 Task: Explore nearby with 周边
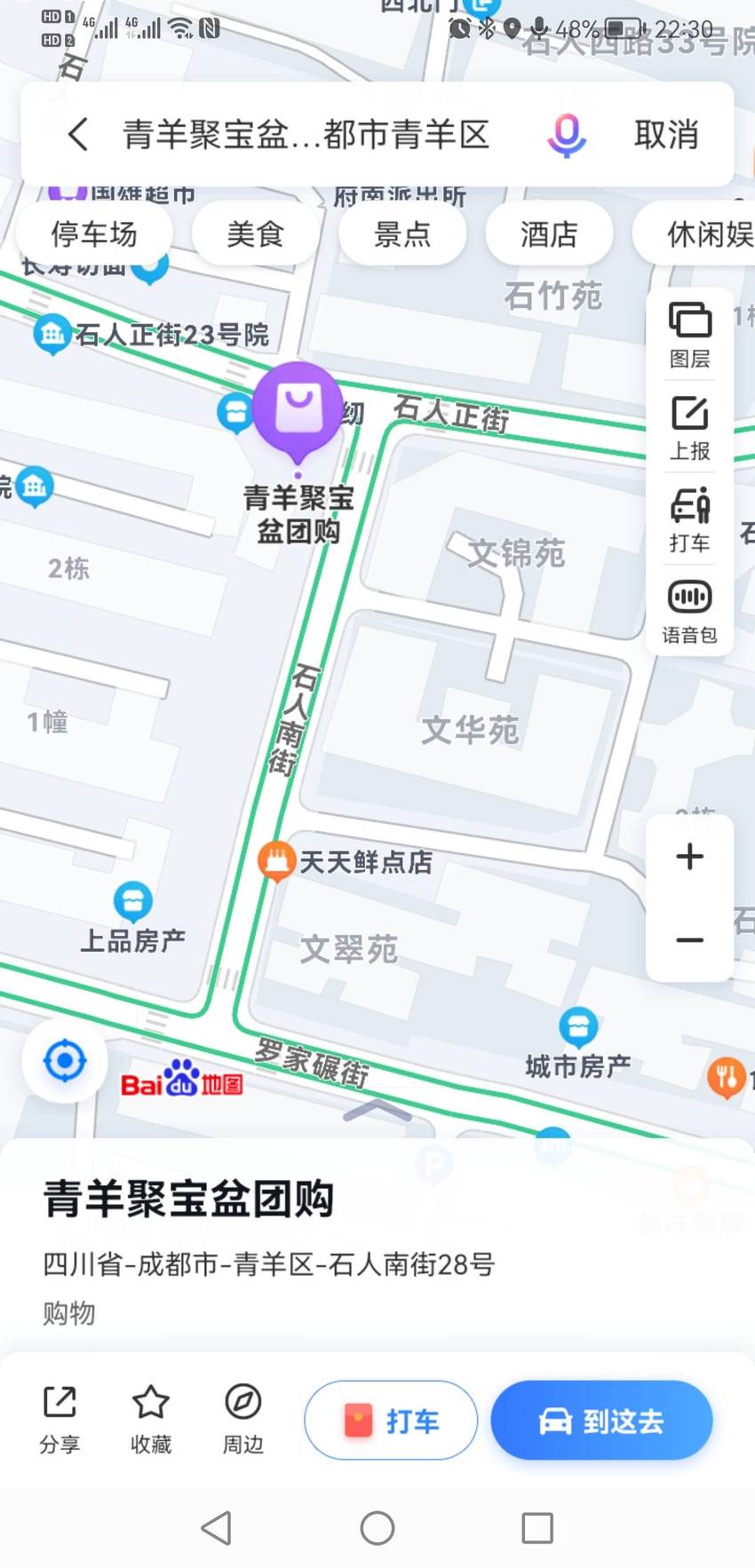pyautogui.click(x=242, y=1420)
